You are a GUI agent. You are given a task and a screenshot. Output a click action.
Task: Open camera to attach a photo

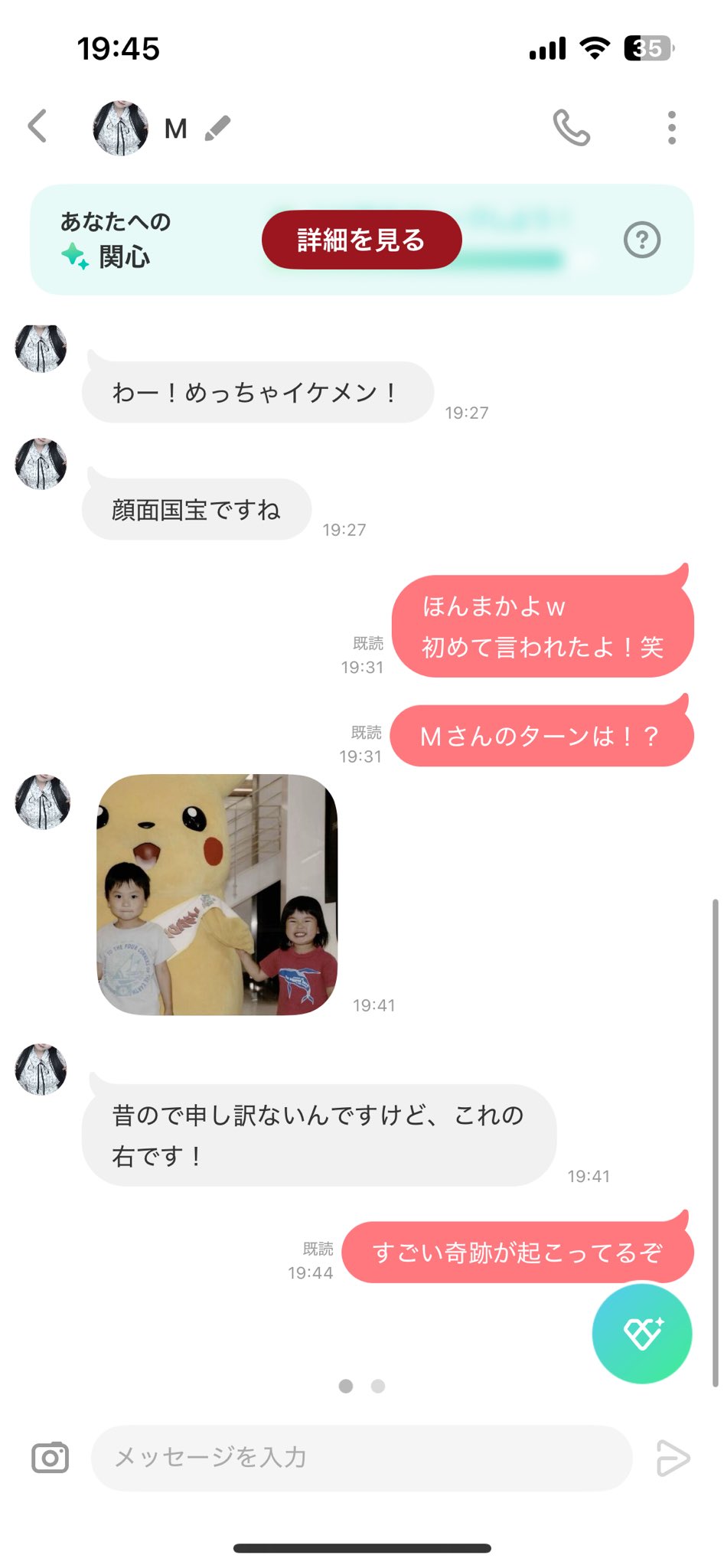(51, 1457)
